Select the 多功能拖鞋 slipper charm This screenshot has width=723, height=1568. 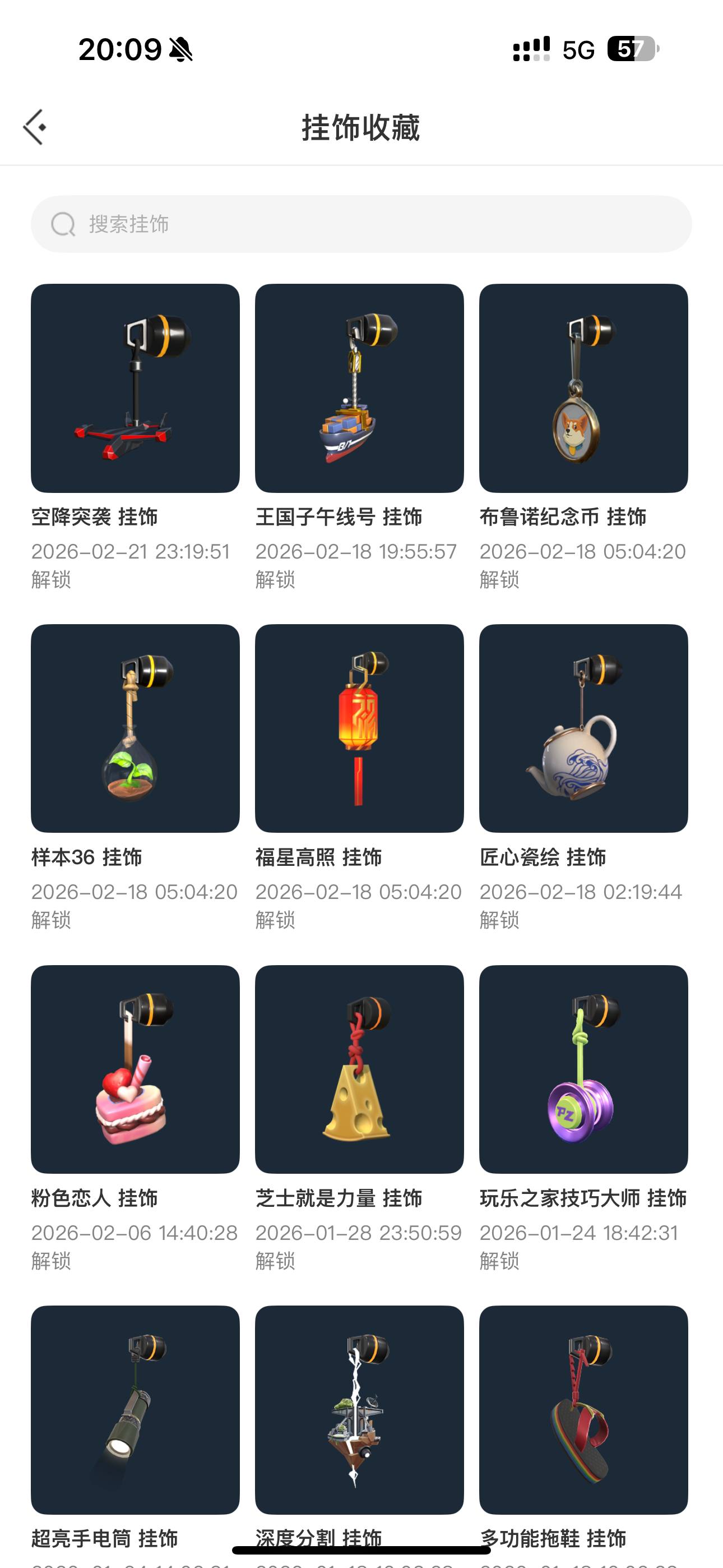583,1411
